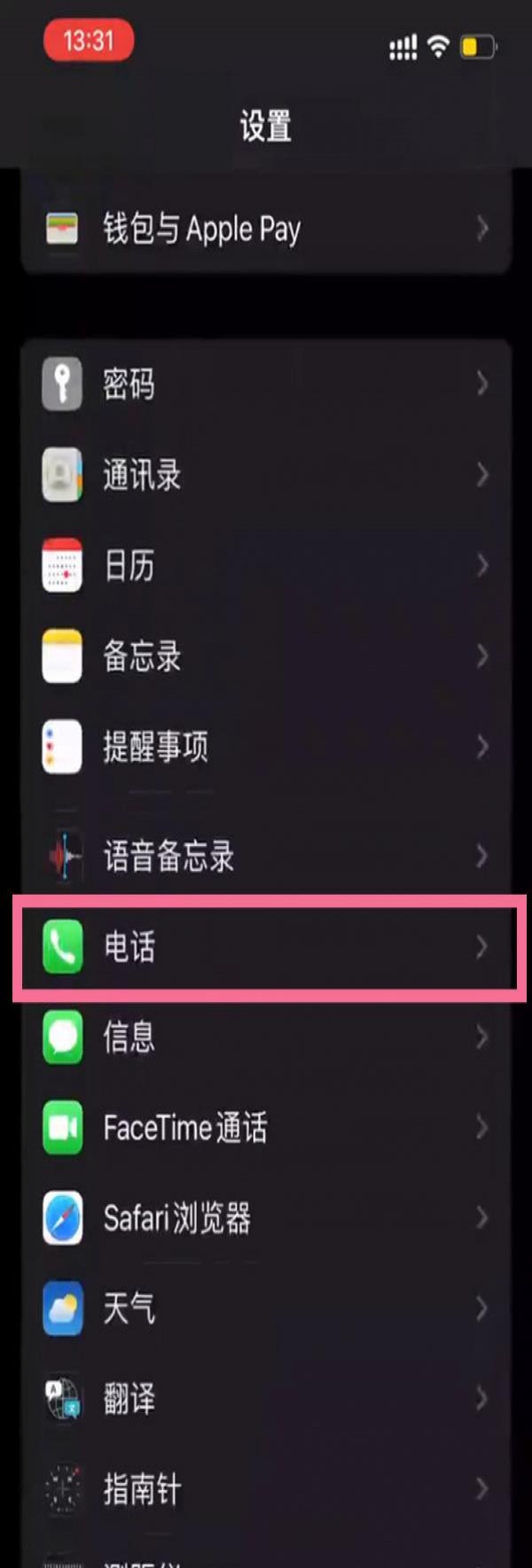
Task: Open 通讯录 settings
Action: (266, 475)
